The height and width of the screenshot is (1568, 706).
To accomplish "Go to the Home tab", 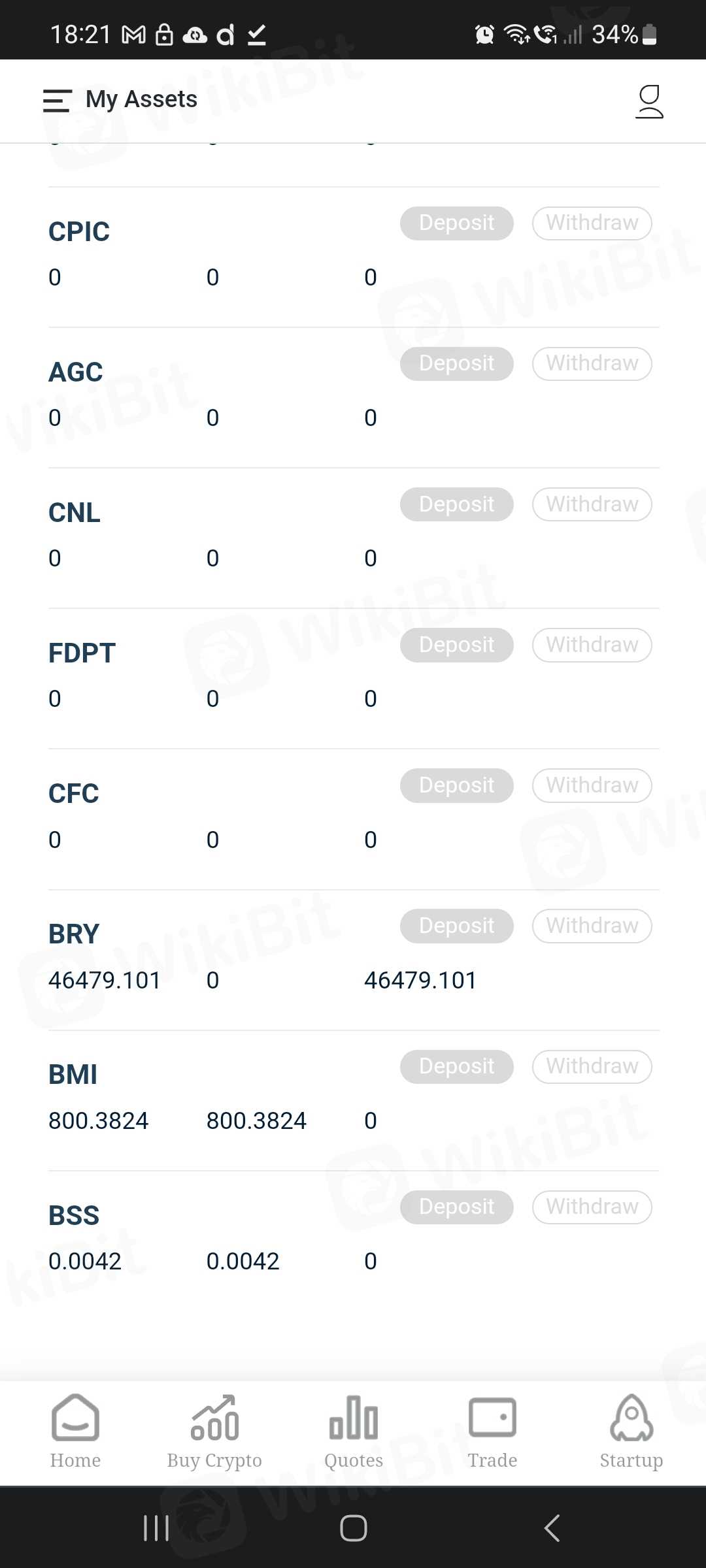I will 75,1432.
